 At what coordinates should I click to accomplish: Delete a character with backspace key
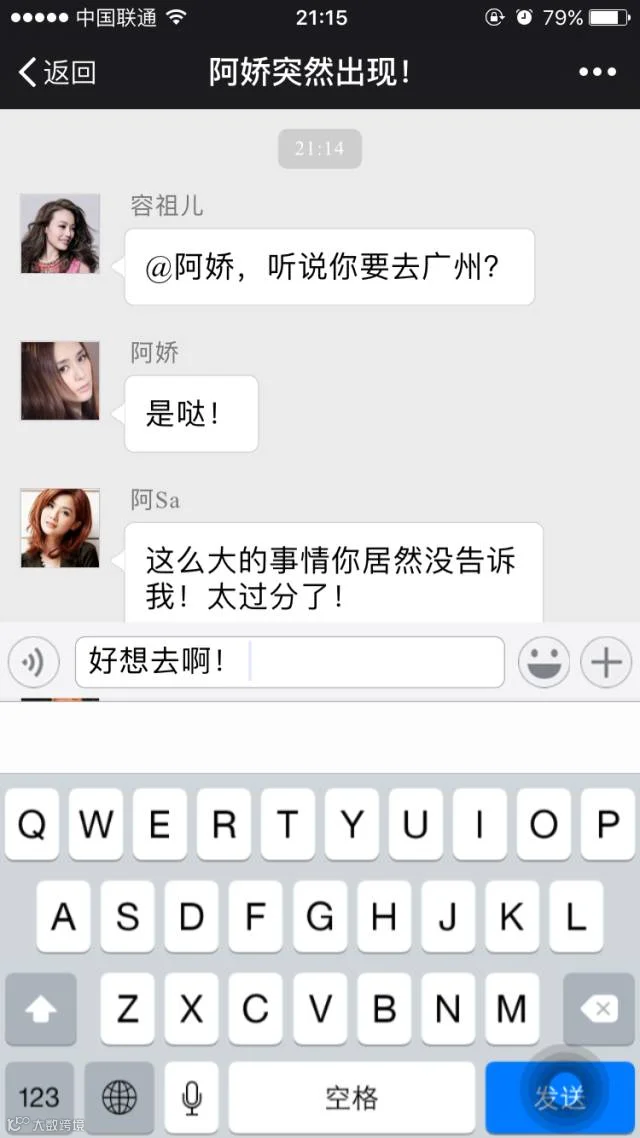(x=599, y=1009)
